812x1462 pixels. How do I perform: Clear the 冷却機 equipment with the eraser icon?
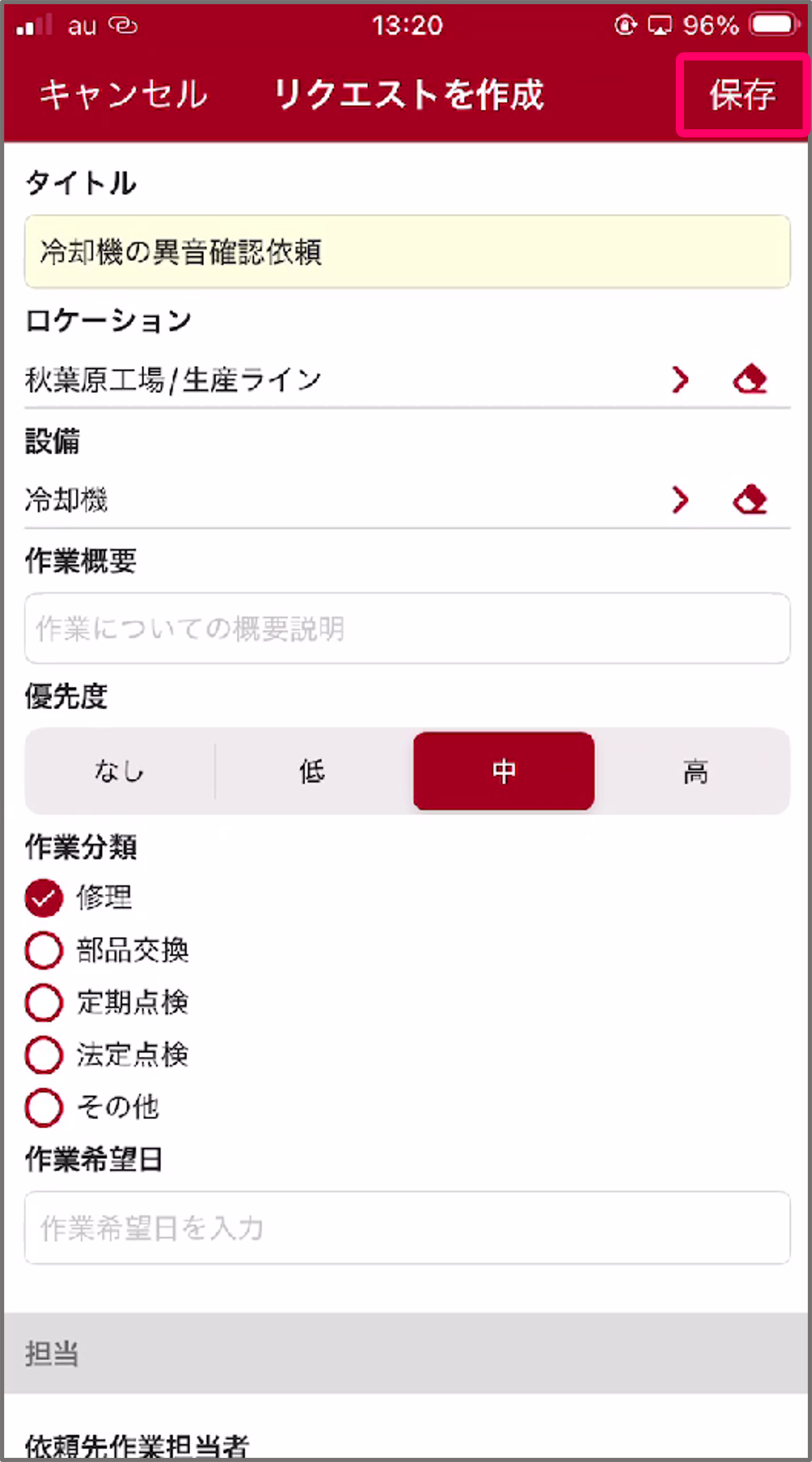tap(752, 500)
